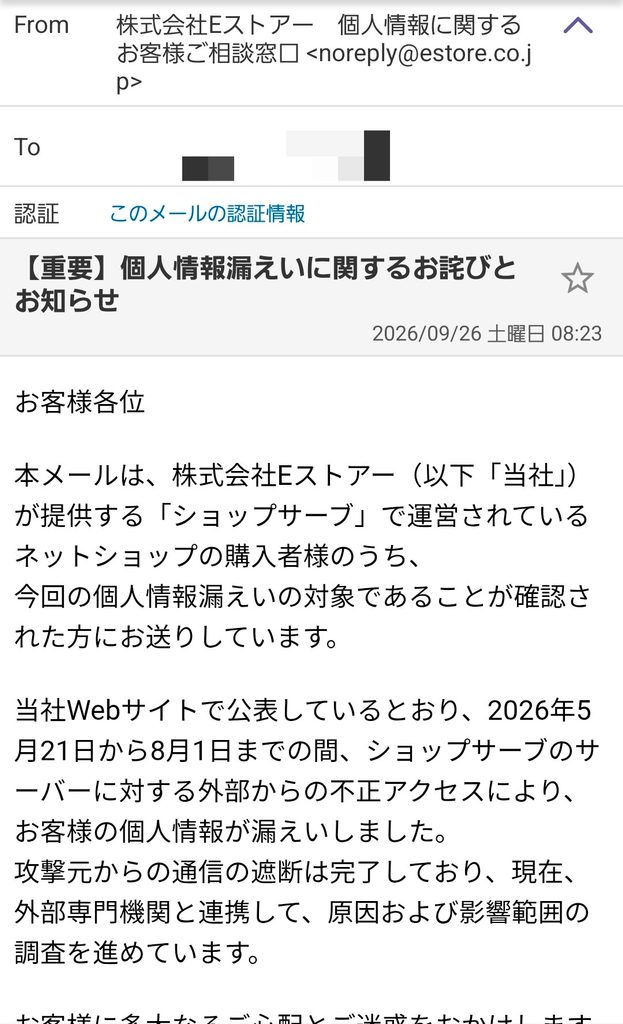Star this email about 個人情報漏えい
The image size is (623, 1024).
[577, 278]
